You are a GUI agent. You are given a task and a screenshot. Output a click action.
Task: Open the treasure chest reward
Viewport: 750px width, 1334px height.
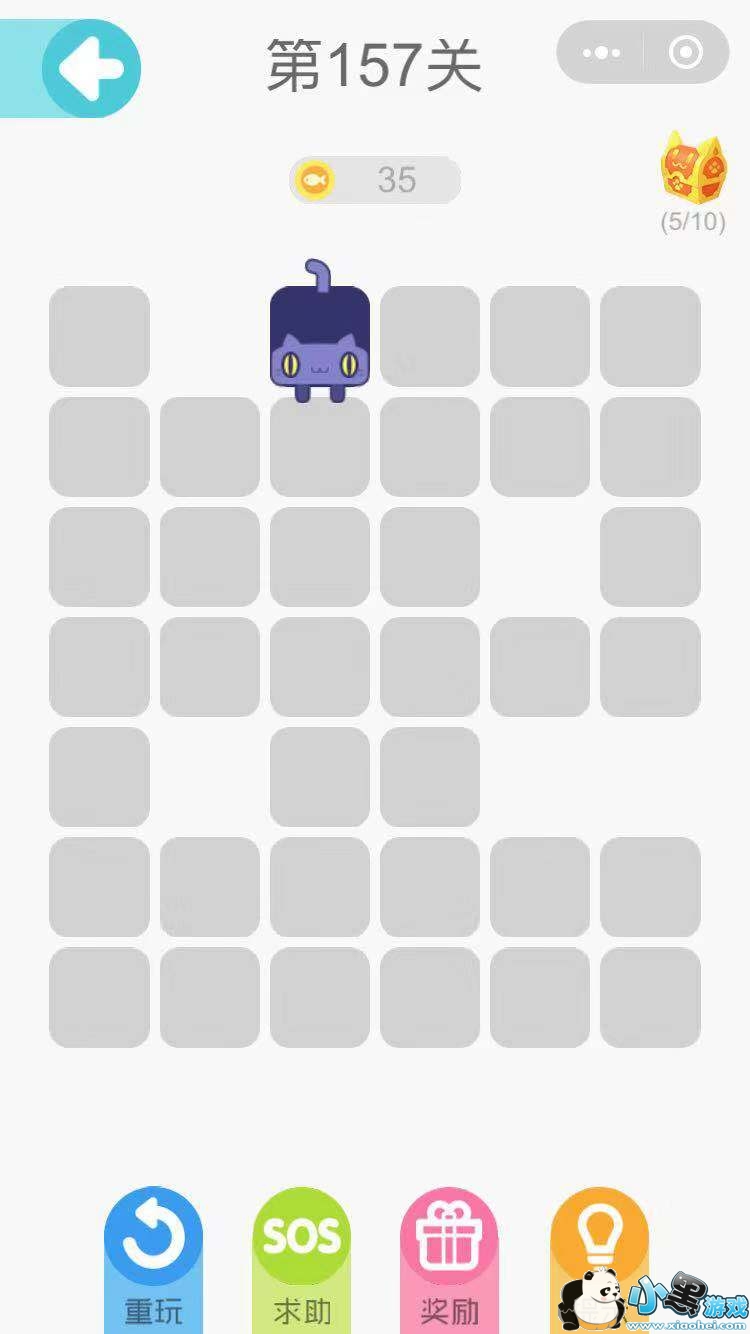coord(692,169)
